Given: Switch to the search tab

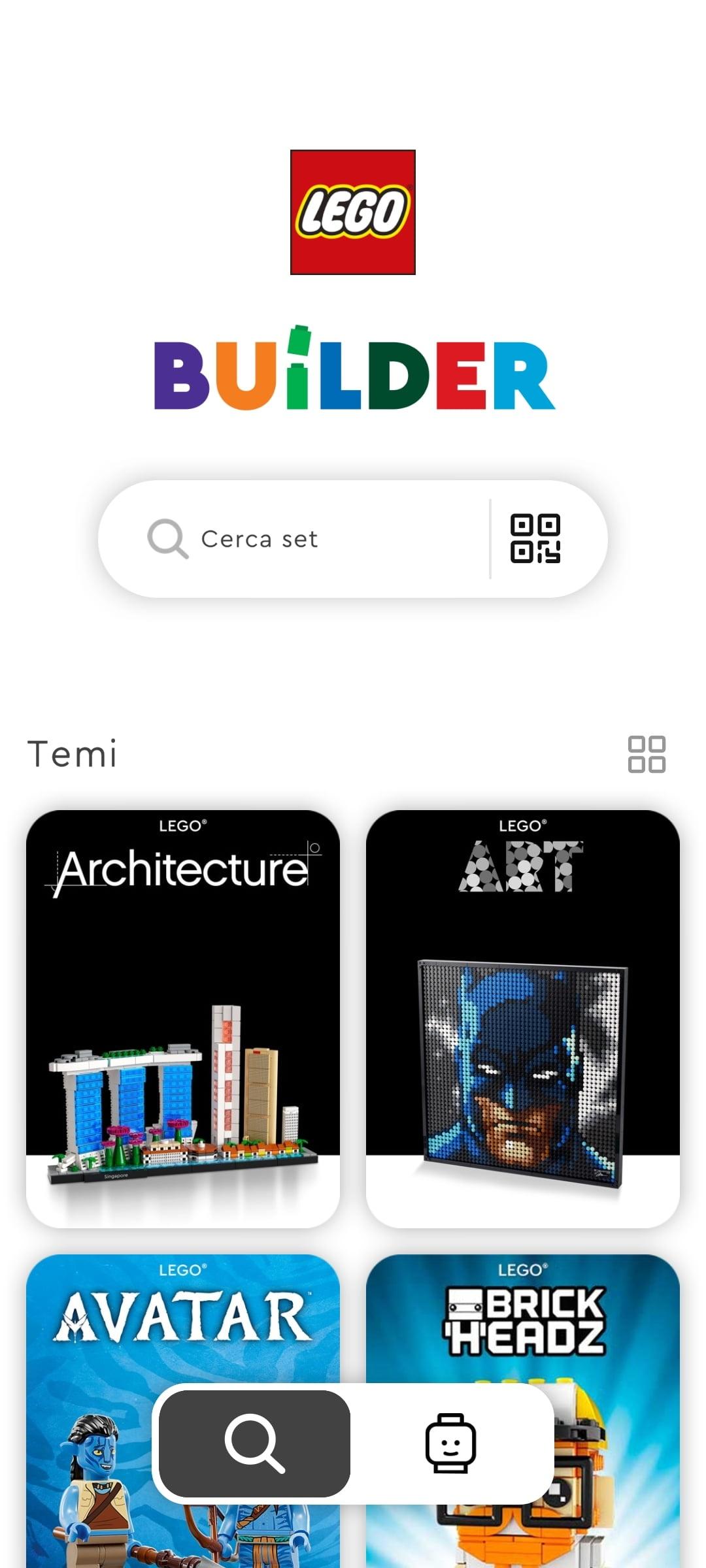Looking at the screenshot, I should coord(255,1443).
